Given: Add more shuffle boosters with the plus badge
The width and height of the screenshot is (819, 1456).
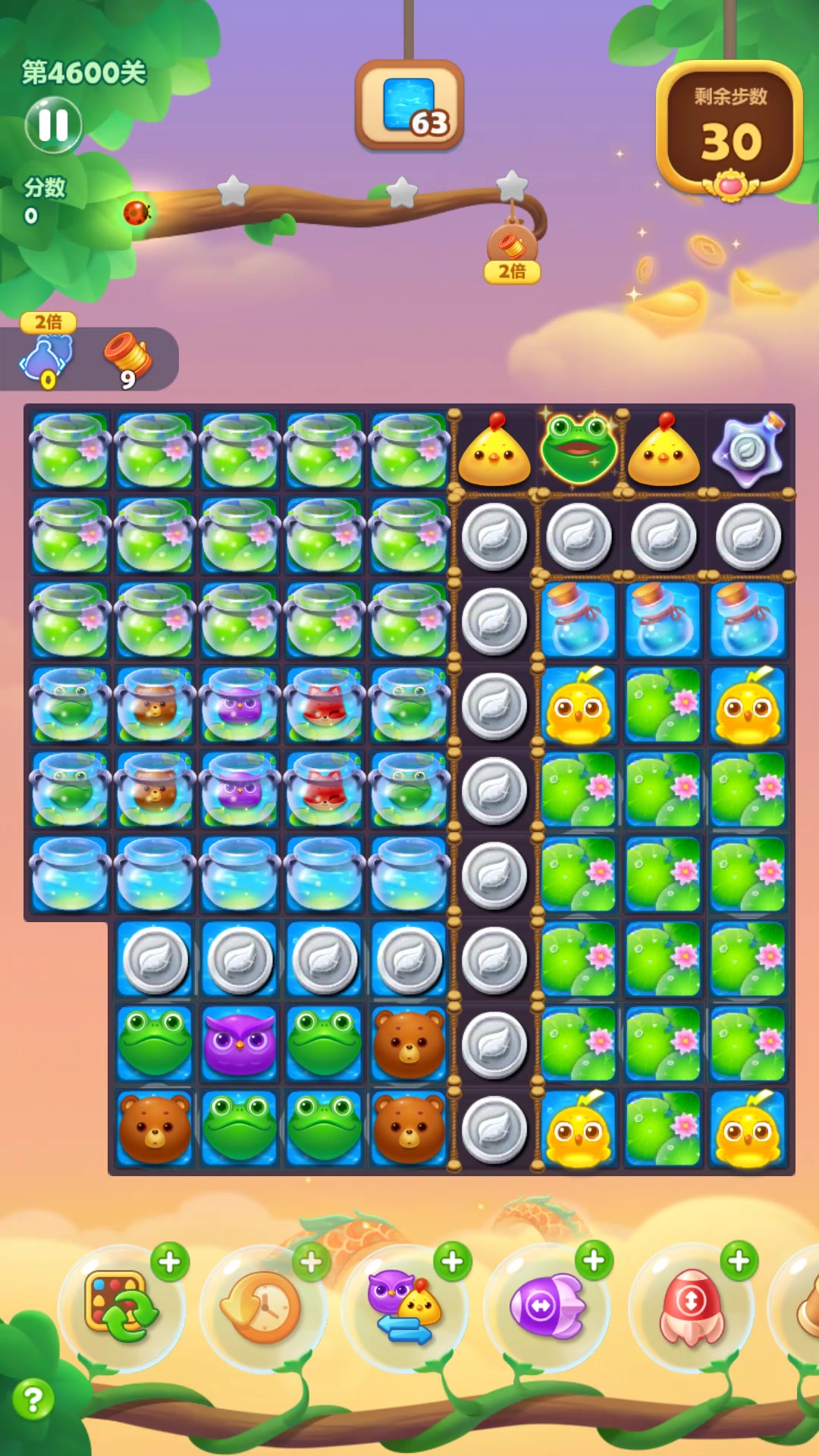Looking at the screenshot, I should pyautogui.click(x=170, y=1262).
